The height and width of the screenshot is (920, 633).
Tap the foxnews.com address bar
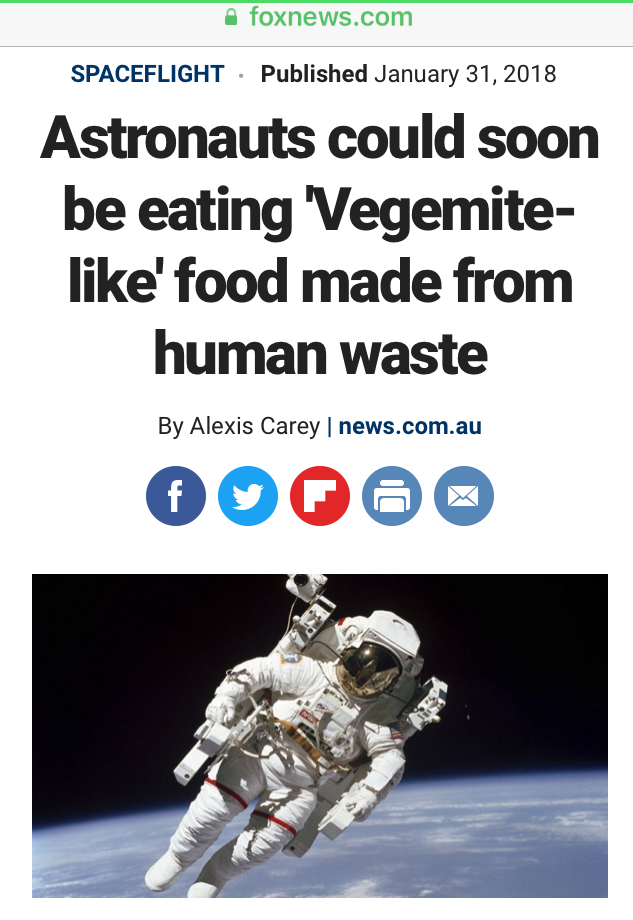pos(318,17)
